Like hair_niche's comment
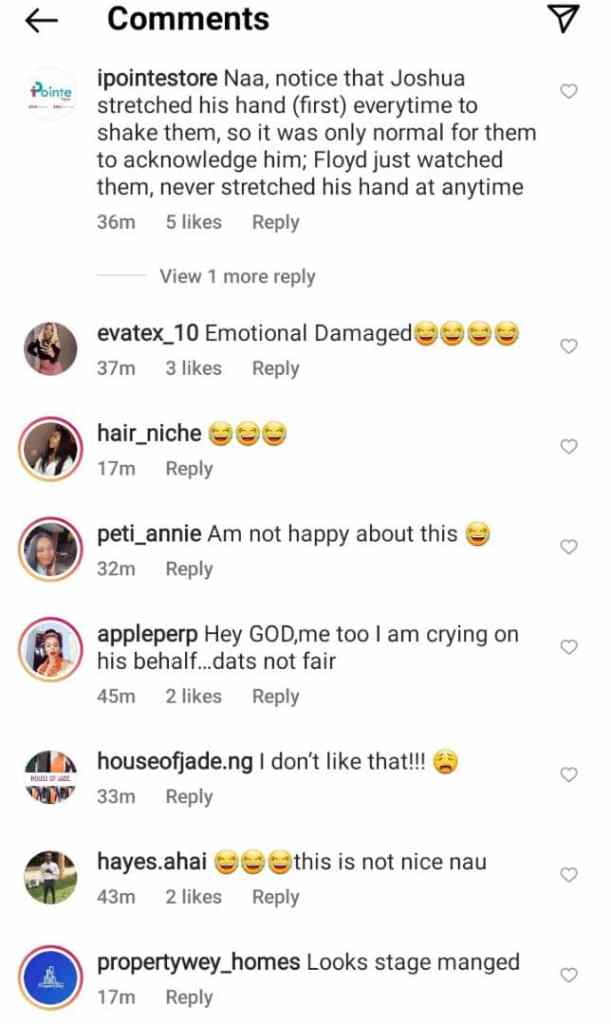The width and height of the screenshot is (611, 1024). [x=568, y=446]
